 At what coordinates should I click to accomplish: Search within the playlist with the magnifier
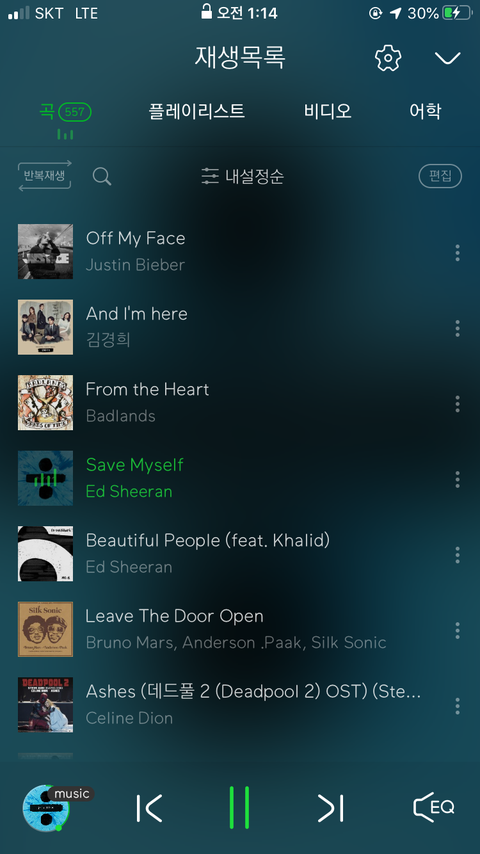click(x=102, y=176)
